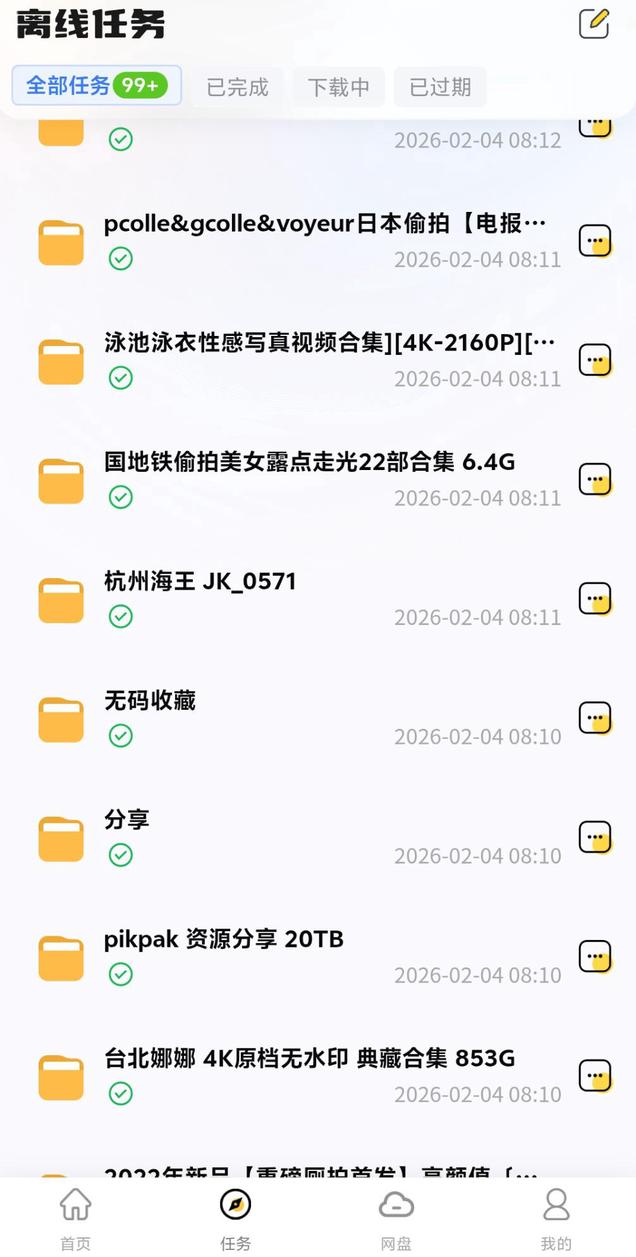This screenshot has height=1257, width=636.
Task: Open more options for the 分享 task
Action: (595, 837)
